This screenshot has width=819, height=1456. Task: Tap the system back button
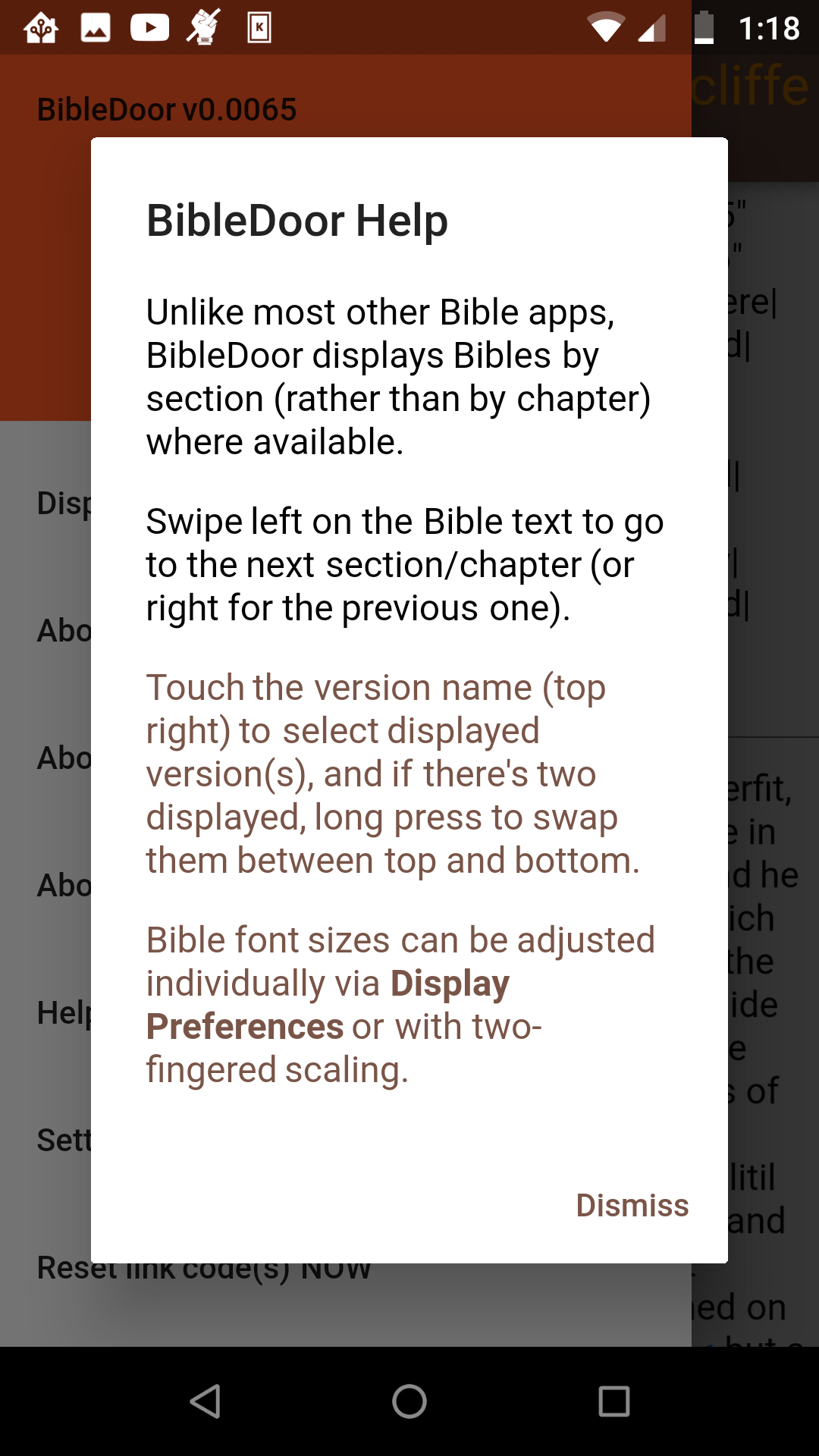(x=205, y=1401)
